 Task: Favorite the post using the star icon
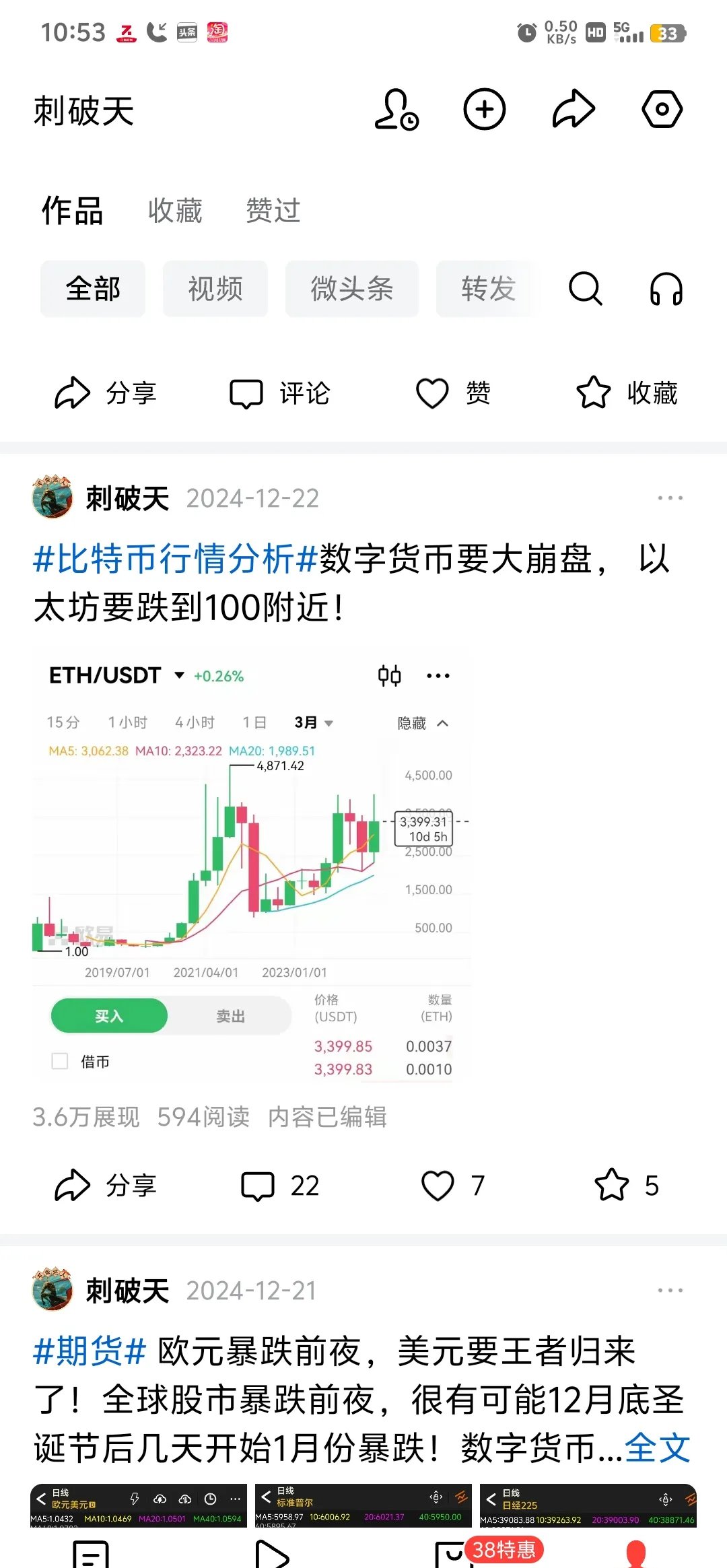coord(613,1185)
